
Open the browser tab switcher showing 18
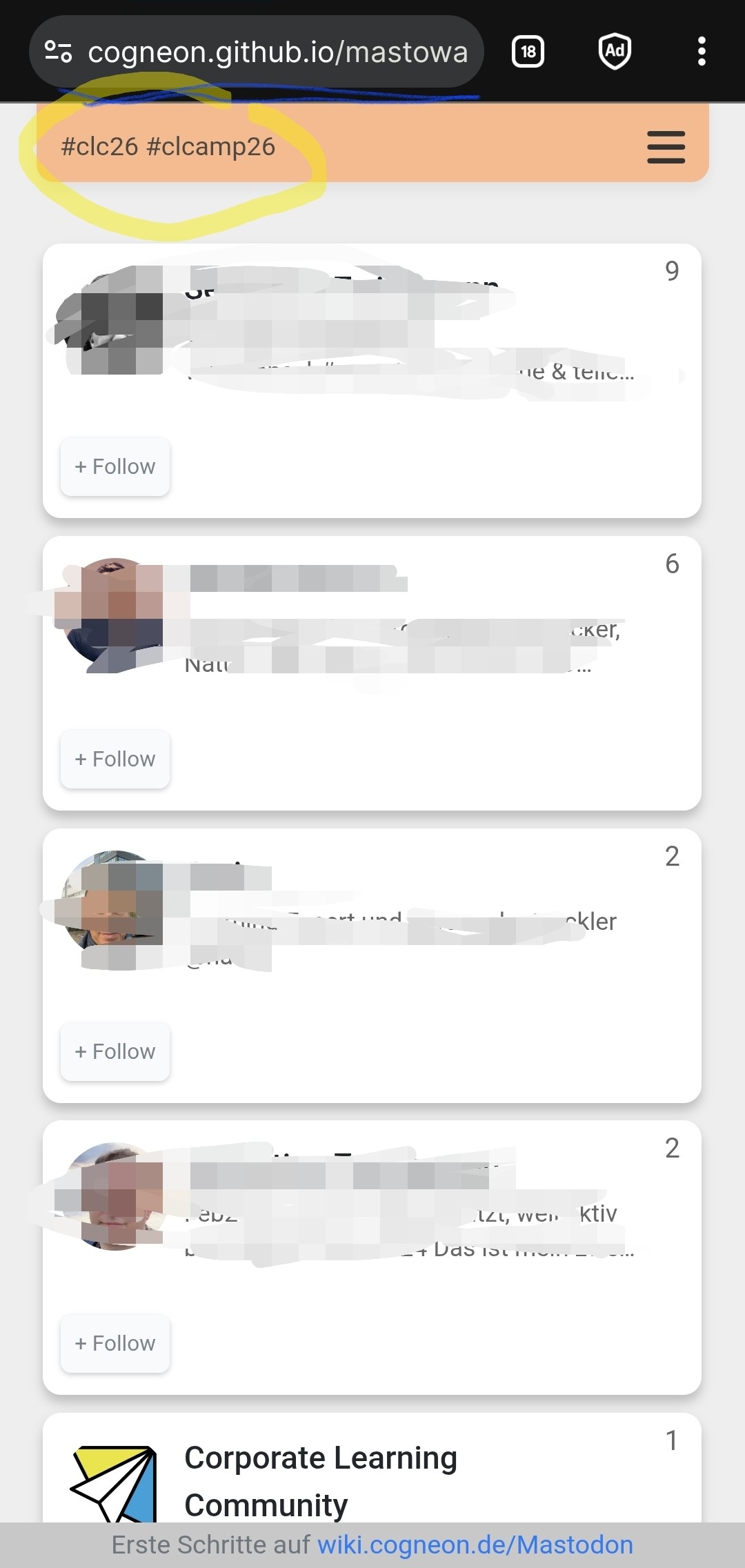click(528, 52)
